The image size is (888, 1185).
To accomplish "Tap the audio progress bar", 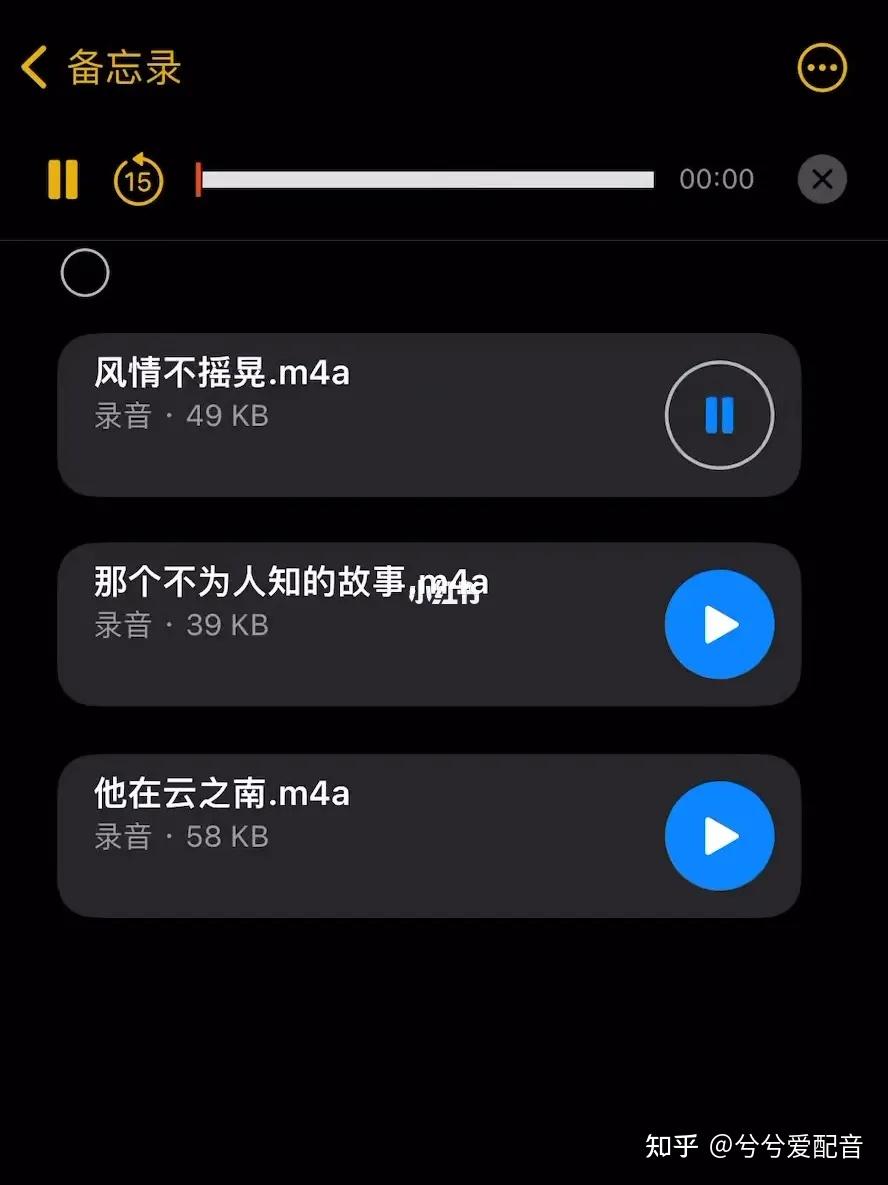I will 427,180.
